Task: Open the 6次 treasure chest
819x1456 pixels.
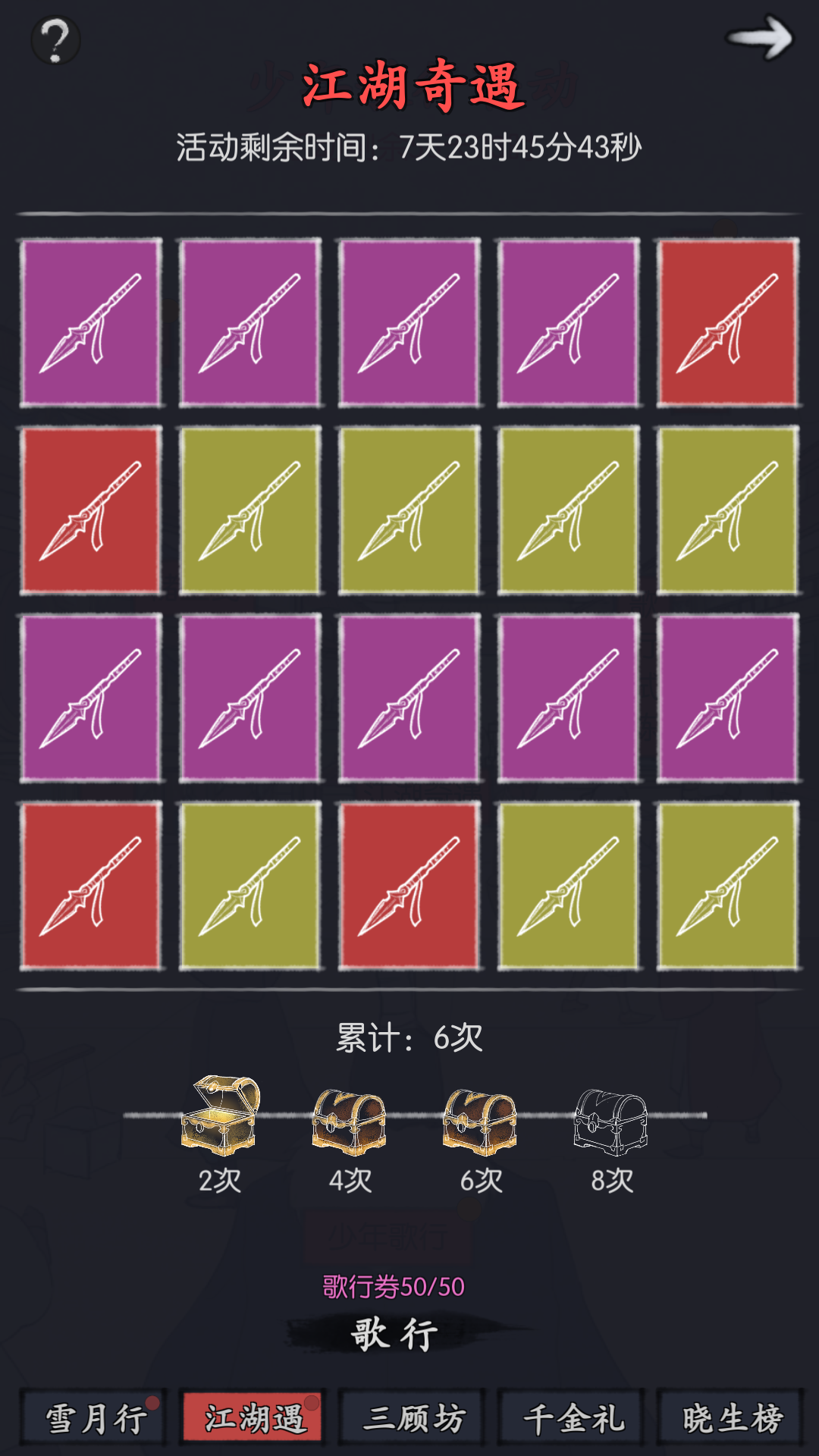Action: click(x=480, y=1121)
